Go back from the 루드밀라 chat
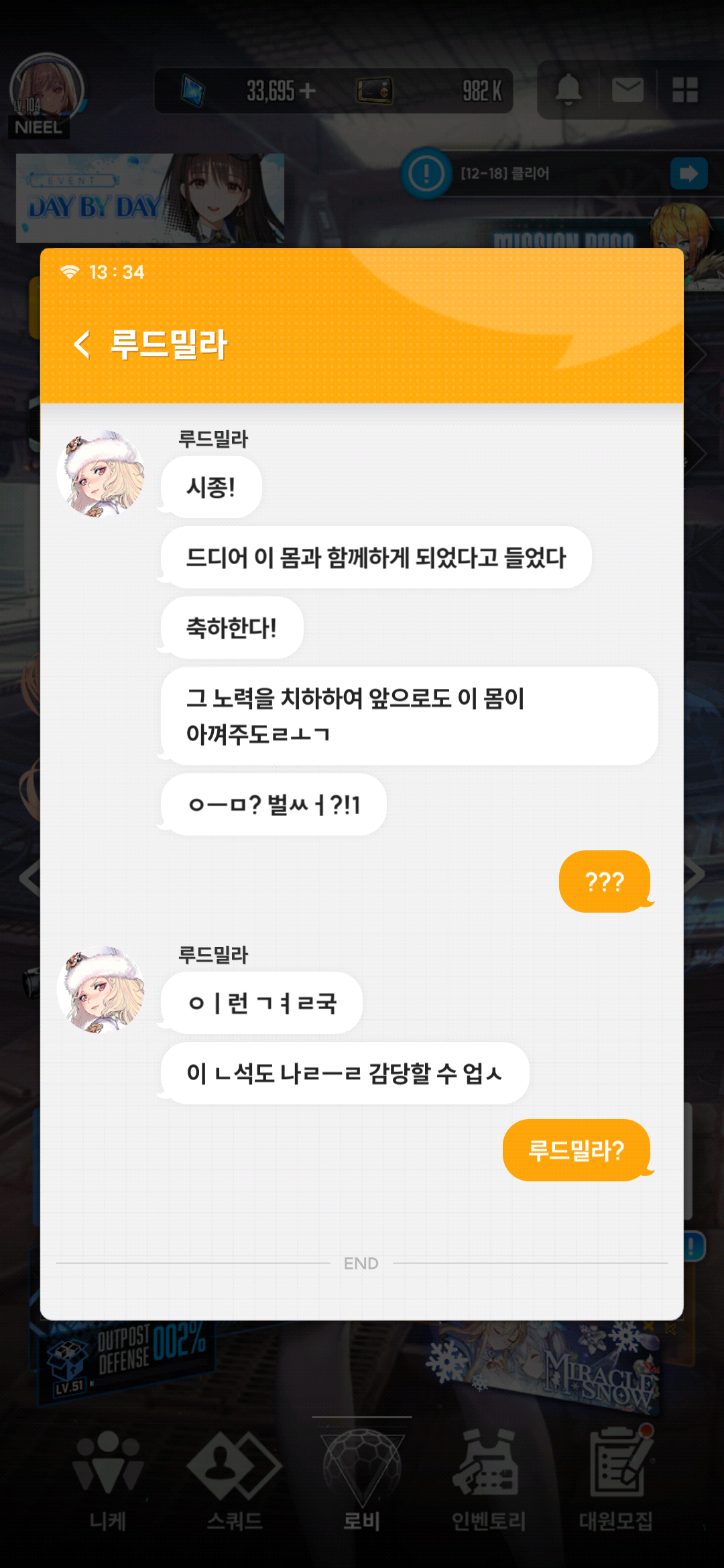724x1568 pixels. tap(82, 345)
